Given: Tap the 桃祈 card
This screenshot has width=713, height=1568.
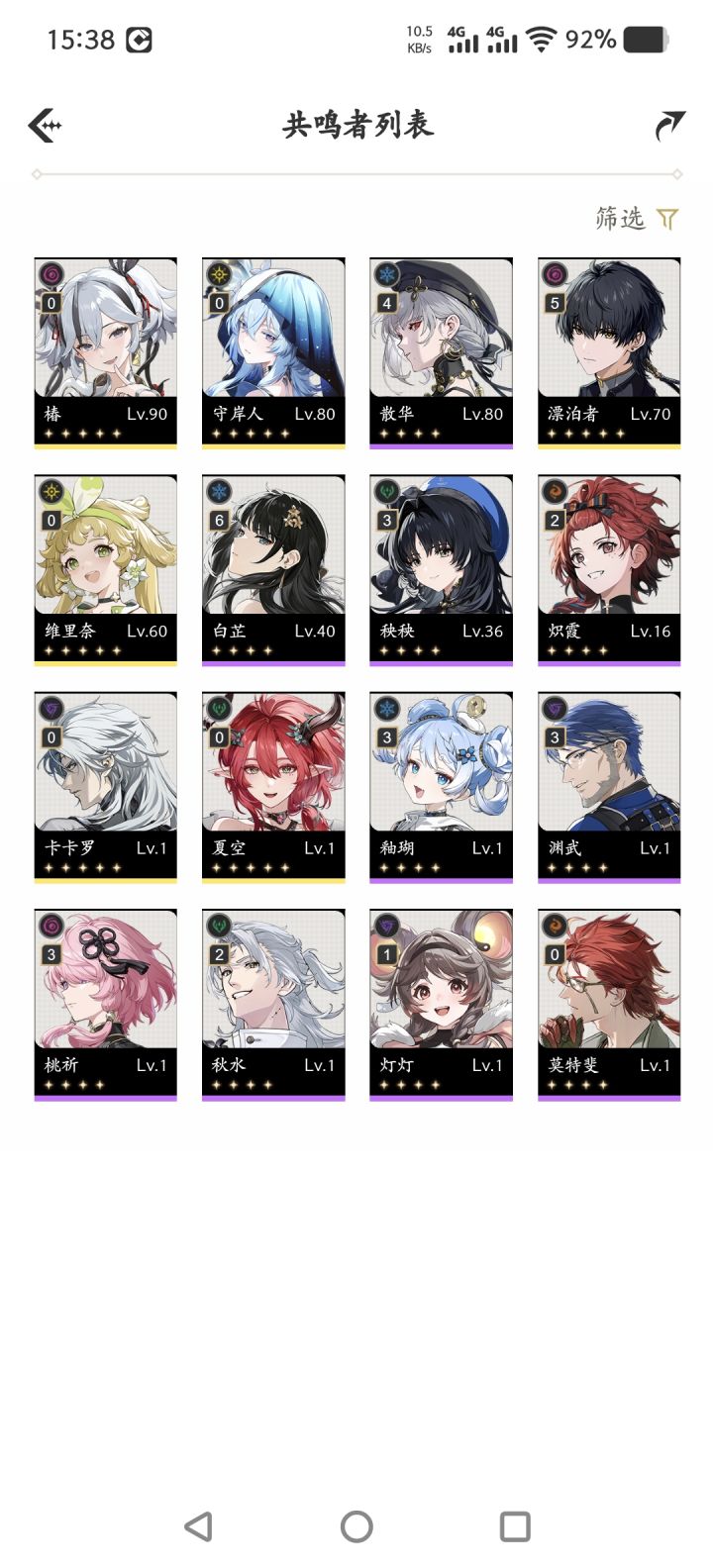Looking at the screenshot, I should click(106, 1005).
